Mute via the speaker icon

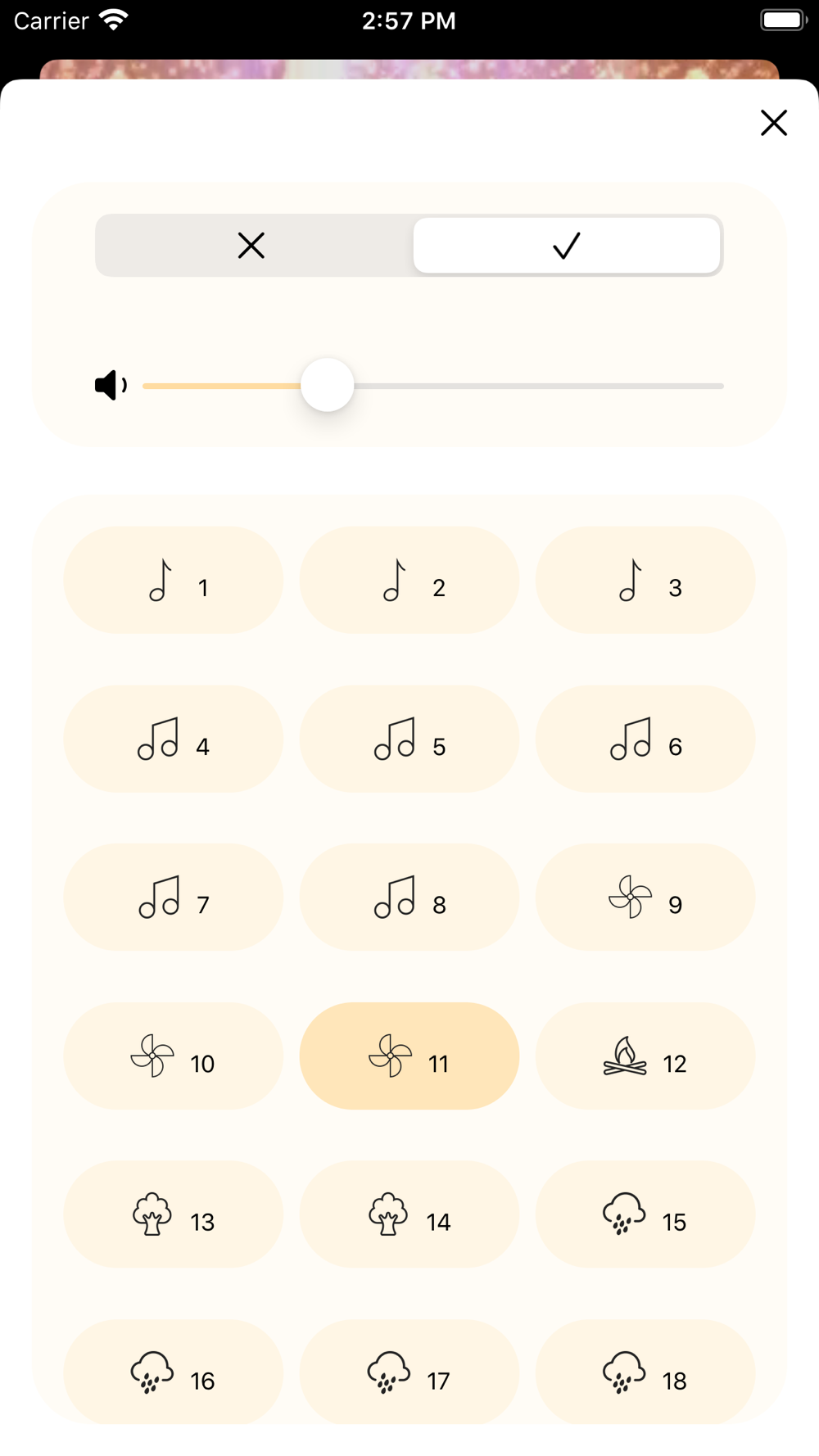click(x=111, y=385)
